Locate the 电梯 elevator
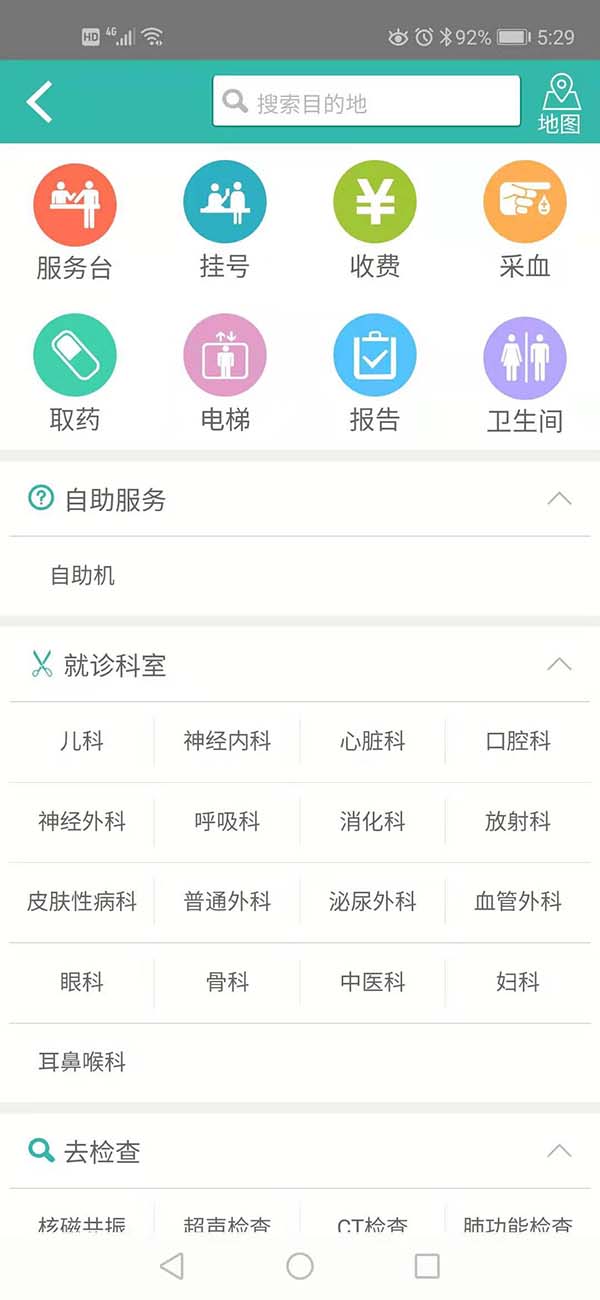 [x=225, y=374]
